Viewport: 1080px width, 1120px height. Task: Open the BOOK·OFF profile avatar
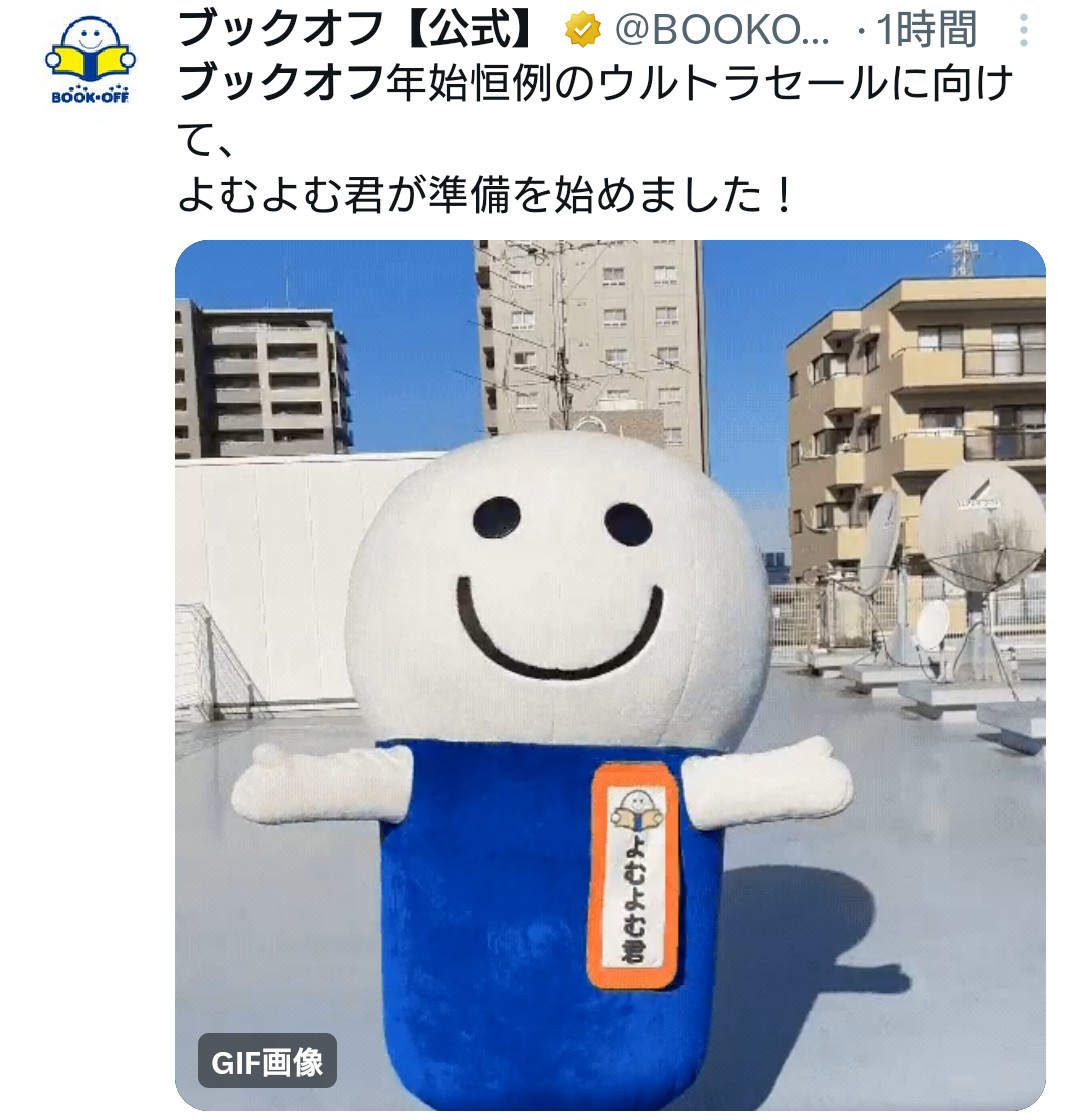tap(90, 61)
